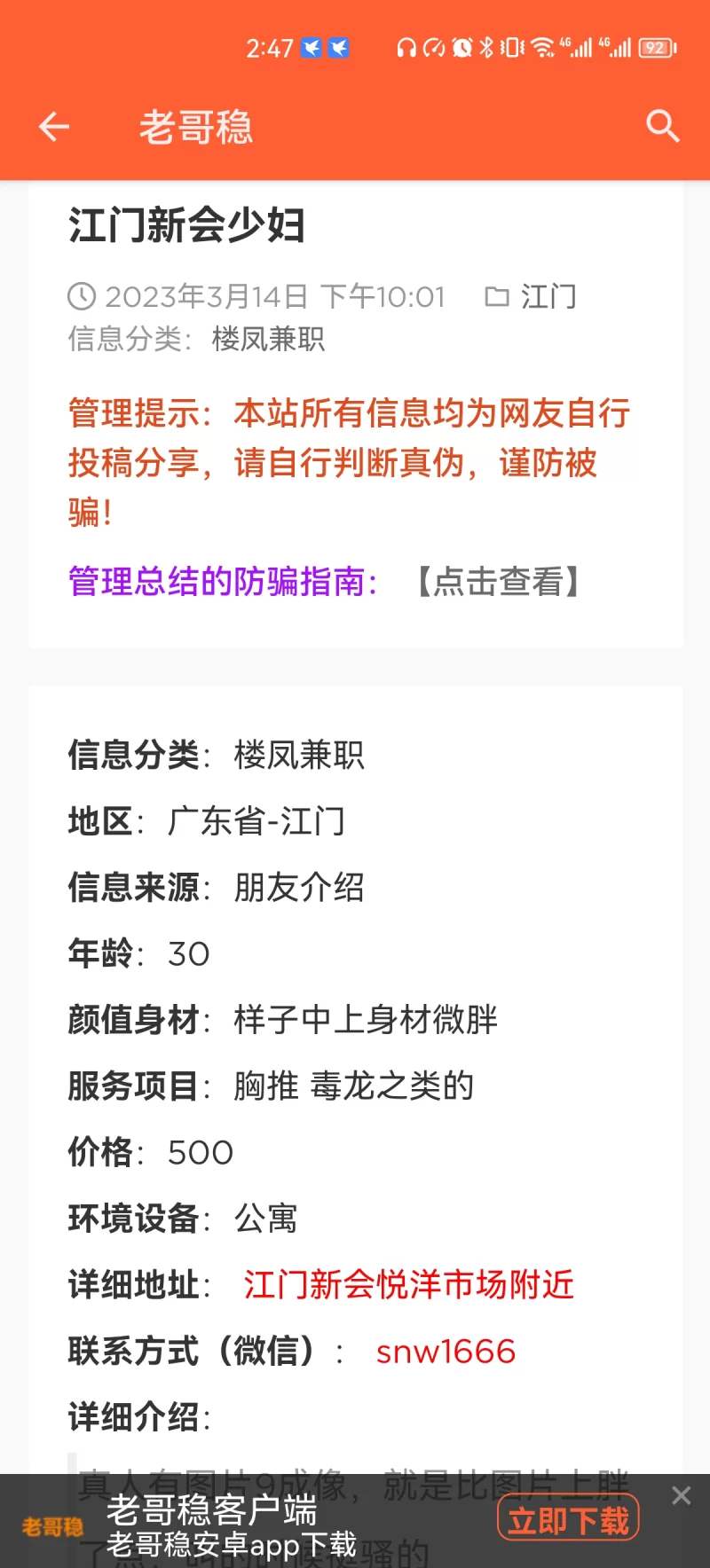Tap 【点击查看】 for the anti-scam guide
The image size is (710, 1568).
tap(498, 582)
